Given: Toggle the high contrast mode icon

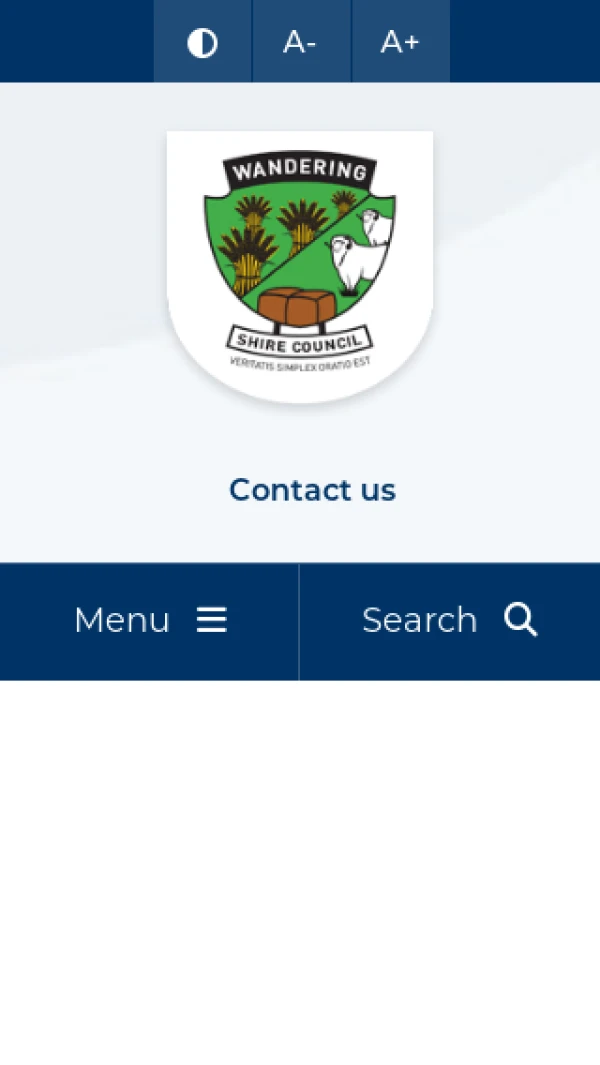Looking at the screenshot, I should (202, 42).
